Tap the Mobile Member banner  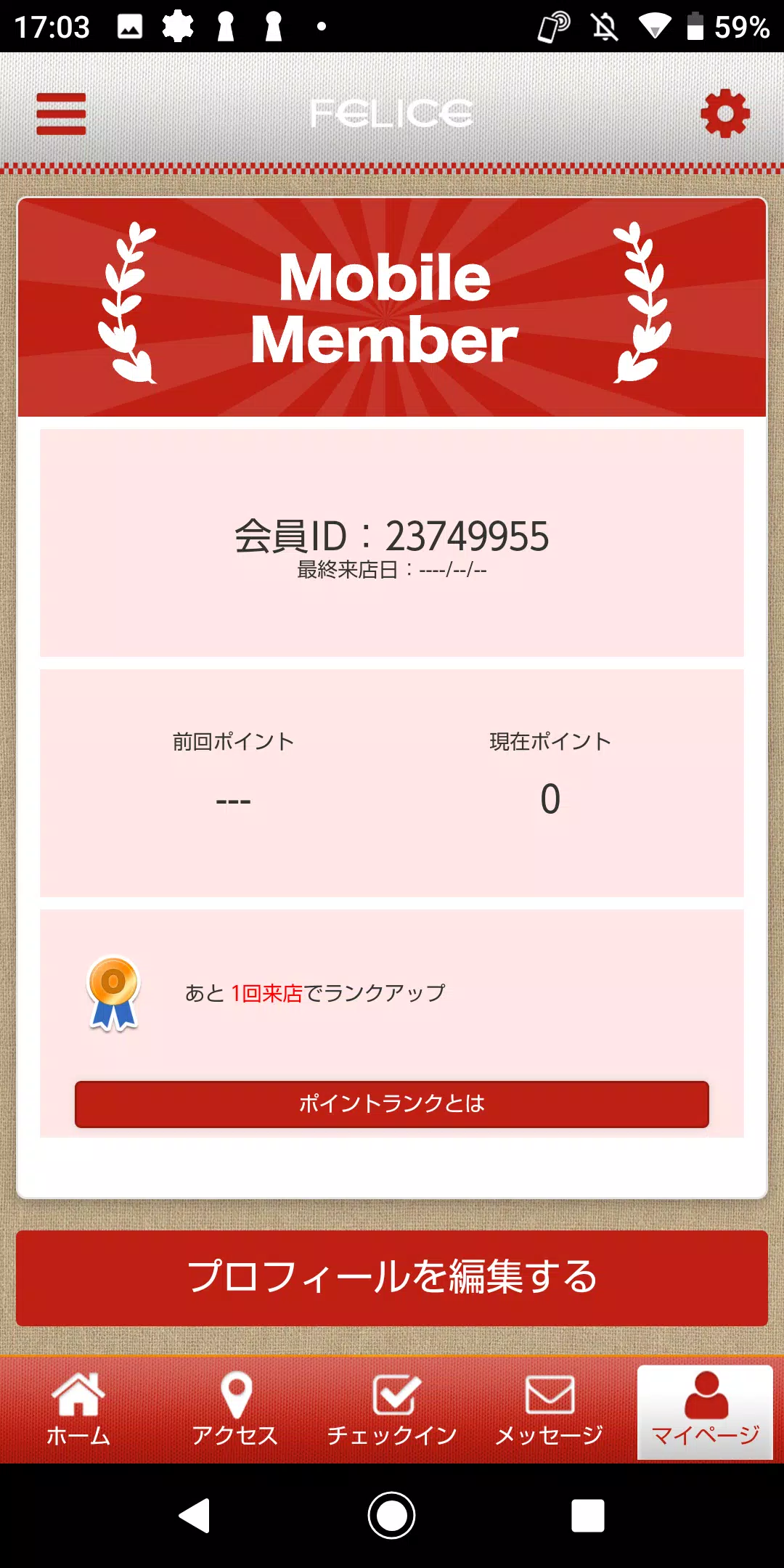[x=392, y=305]
